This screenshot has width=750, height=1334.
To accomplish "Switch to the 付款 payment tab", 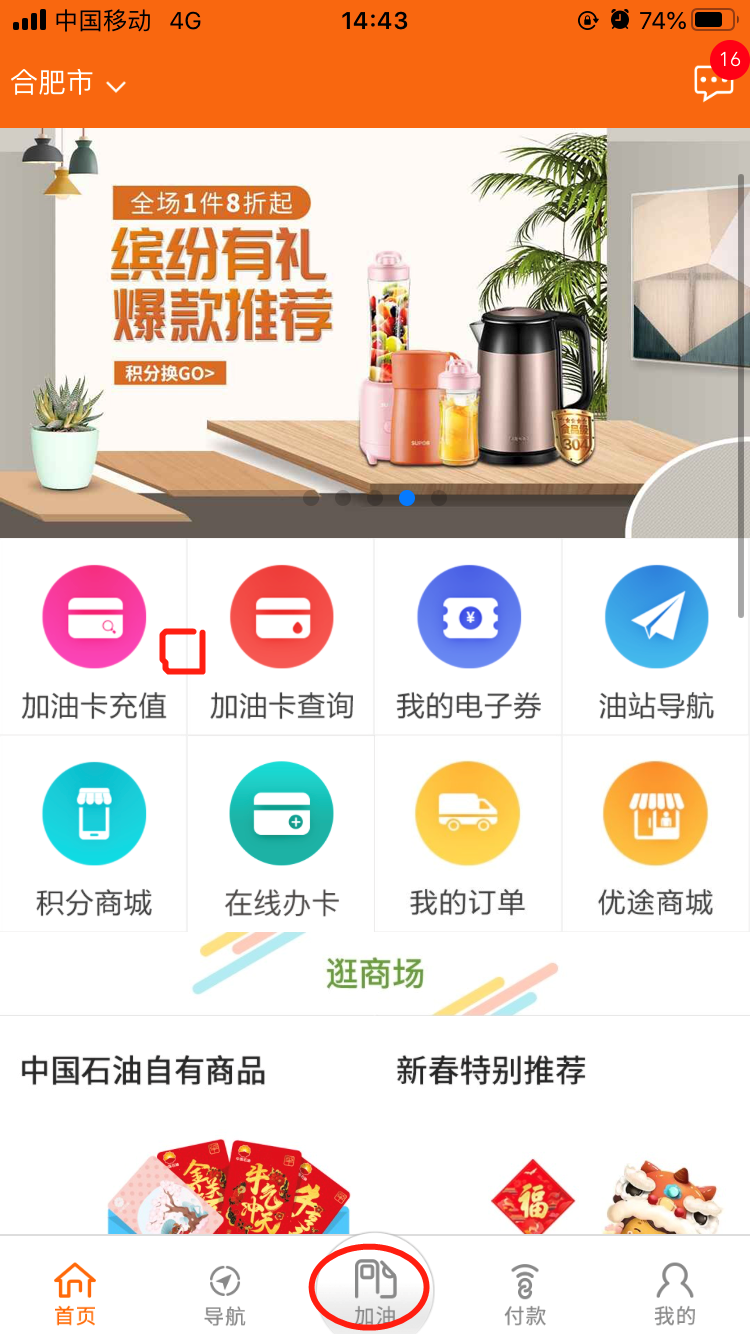I will [525, 1294].
